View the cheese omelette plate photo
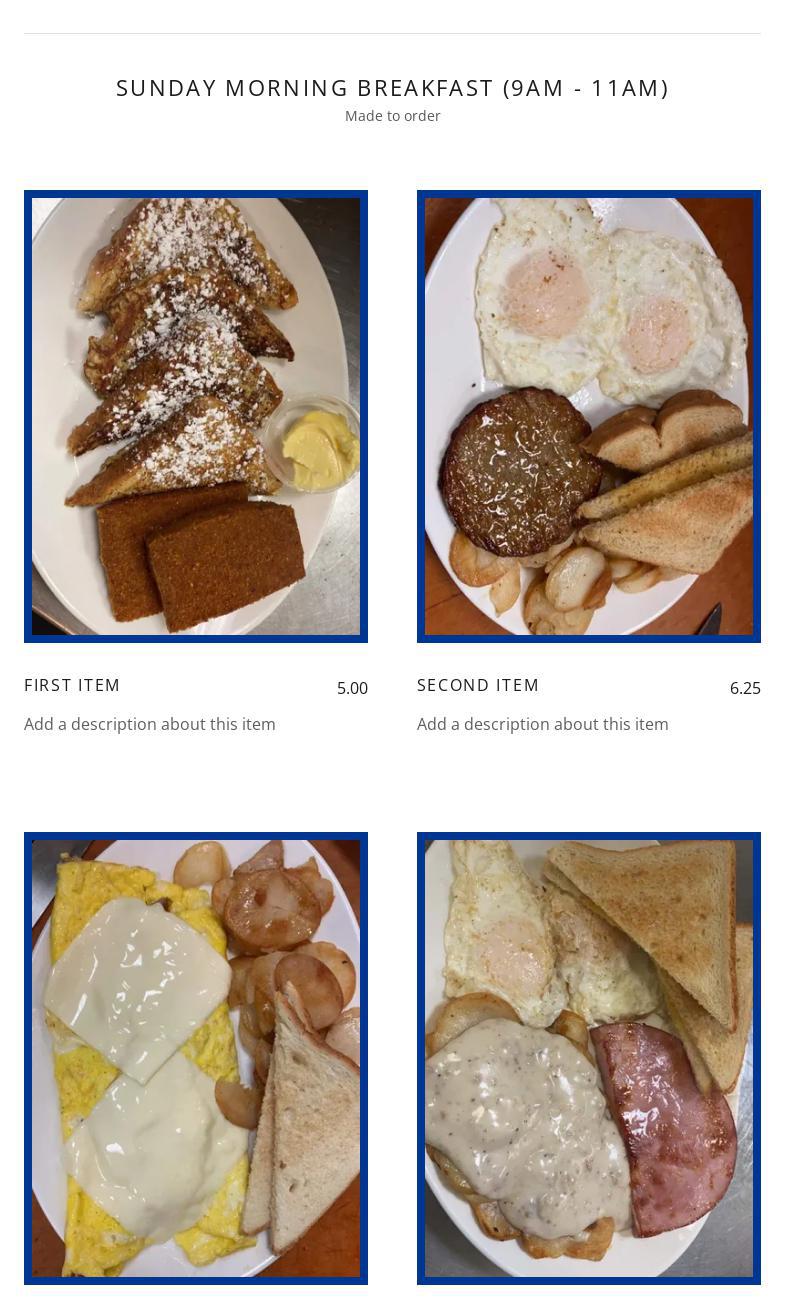This screenshot has width=785, height=1306. (x=196, y=1058)
